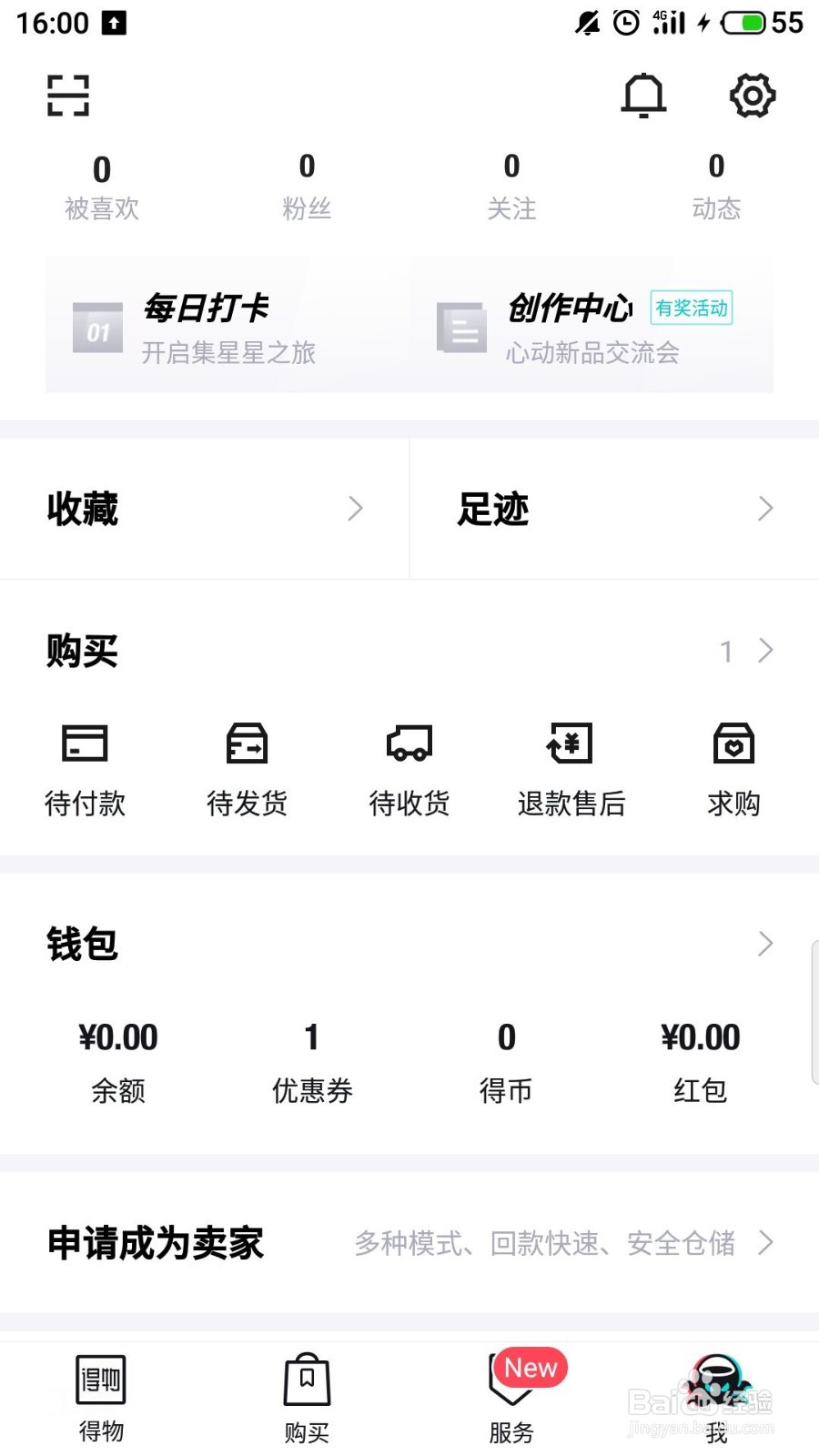Viewport: 819px width, 1456px height.
Task: Open 退款售后 refund and after-sales
Action: pos(570,769)
